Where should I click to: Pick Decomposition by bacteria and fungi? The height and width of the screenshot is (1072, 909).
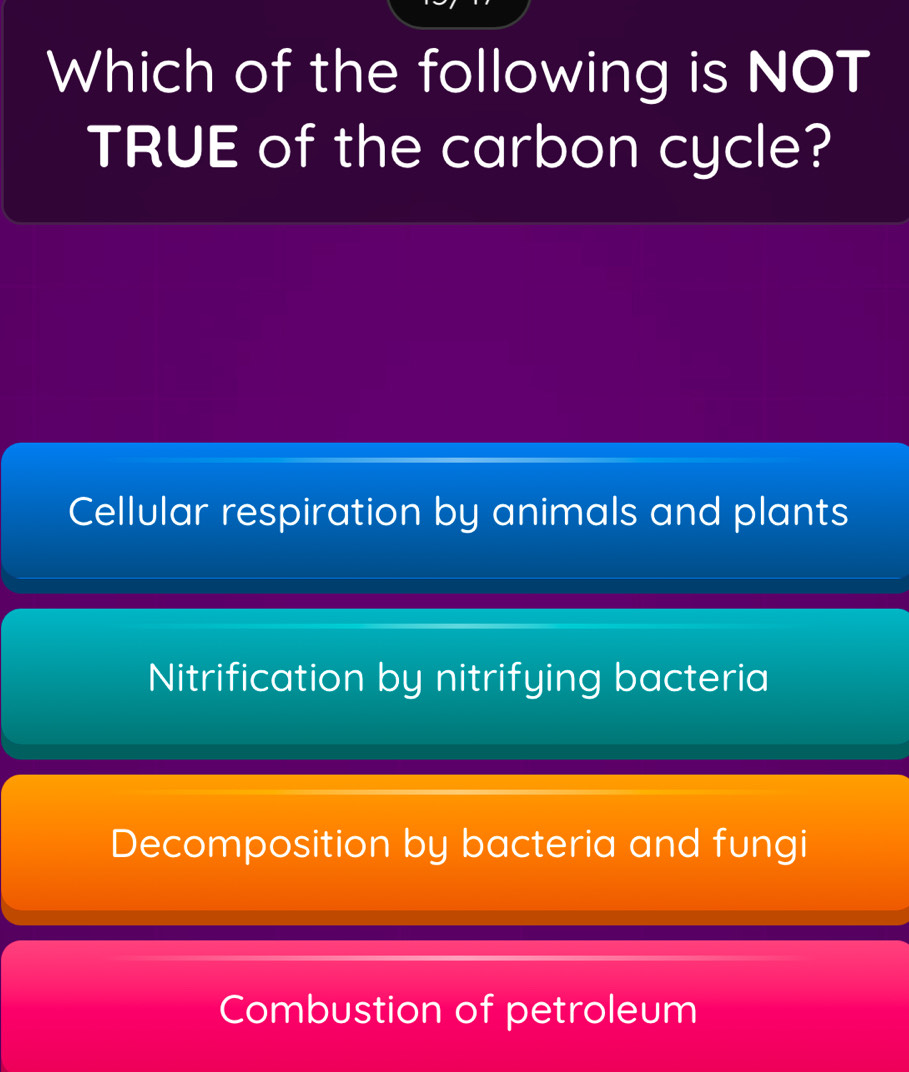[456, 843]
